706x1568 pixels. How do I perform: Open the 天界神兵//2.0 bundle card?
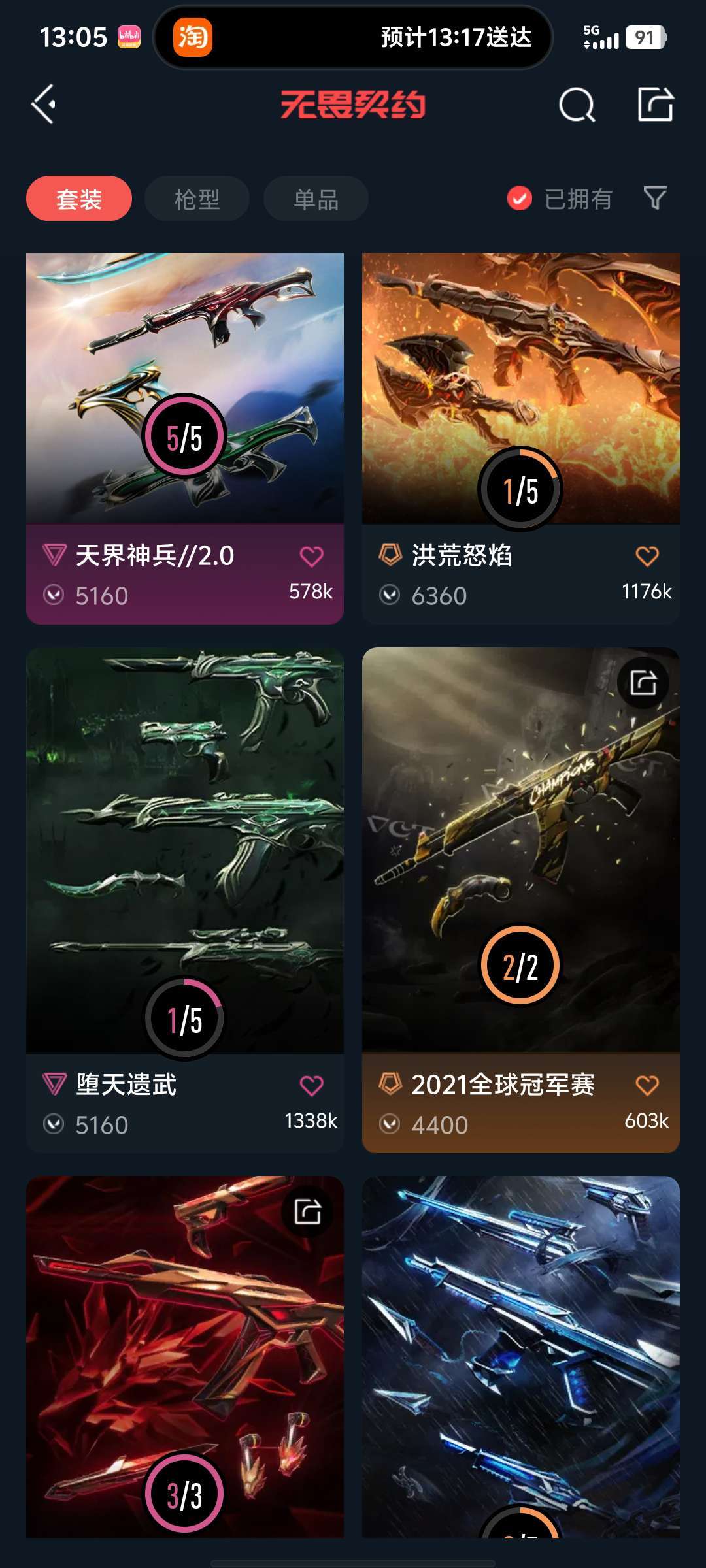(x=185, y=438)
